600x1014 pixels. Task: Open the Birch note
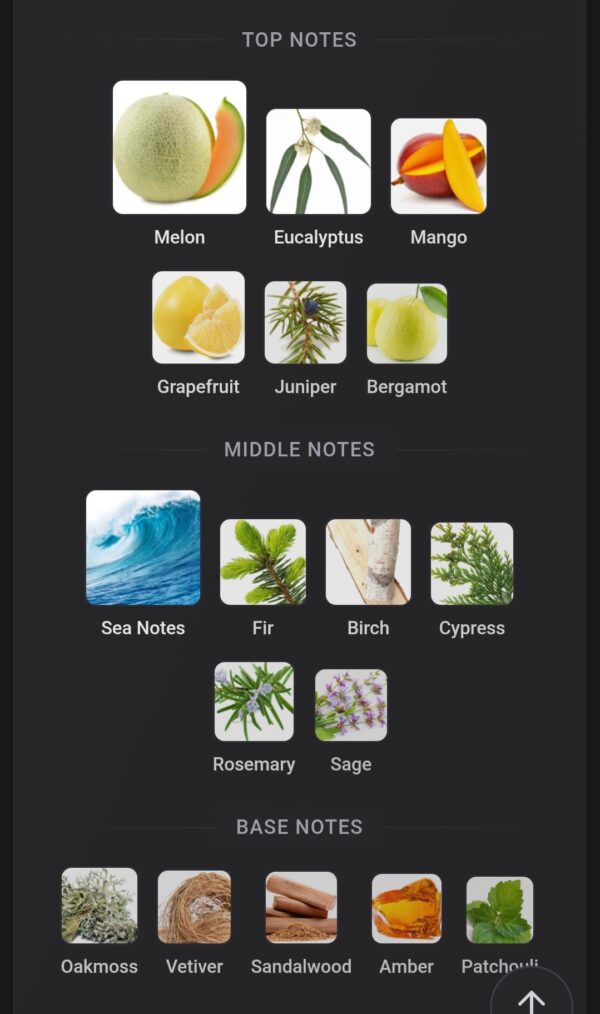tap(368, 562)
